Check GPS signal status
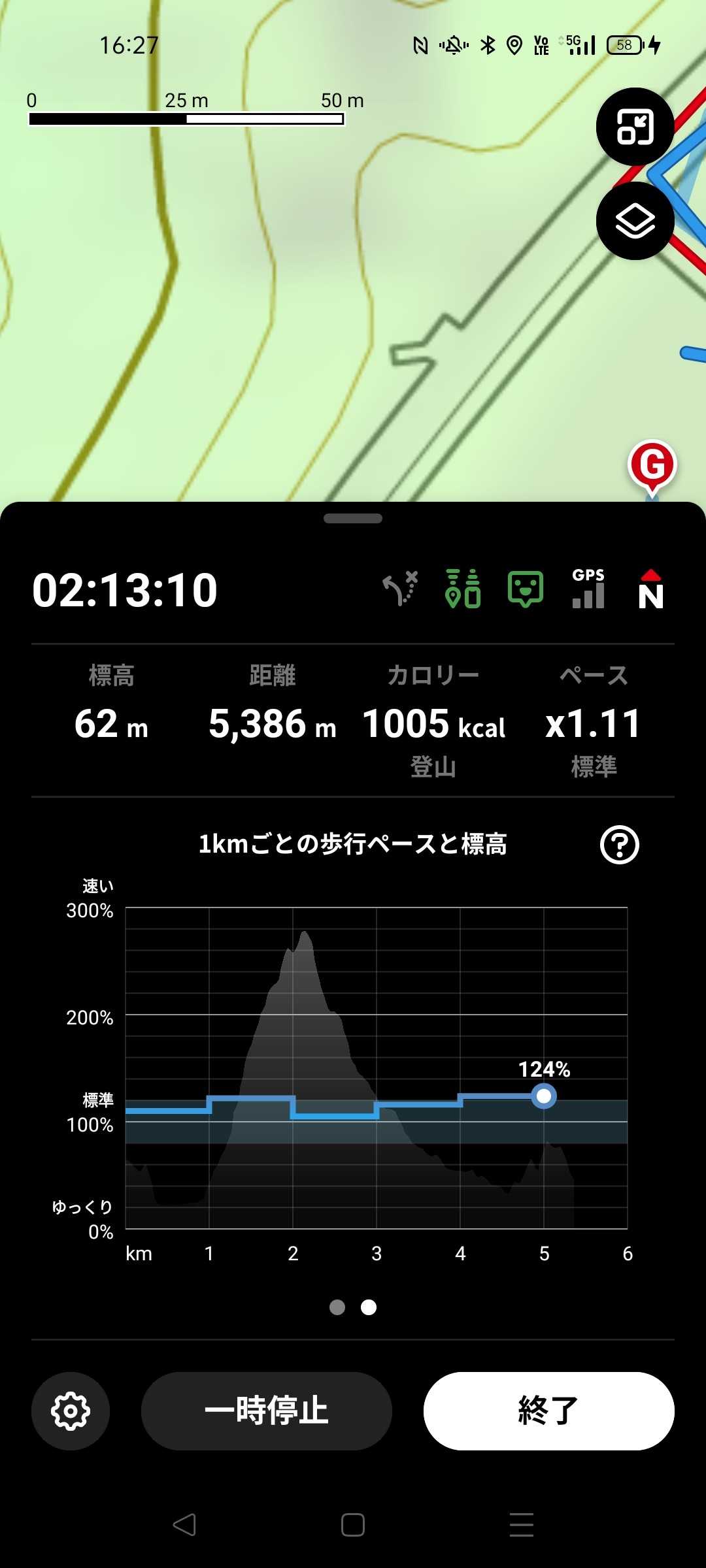The width and height of the screenshot is (706, 1568). click(588, 589)
